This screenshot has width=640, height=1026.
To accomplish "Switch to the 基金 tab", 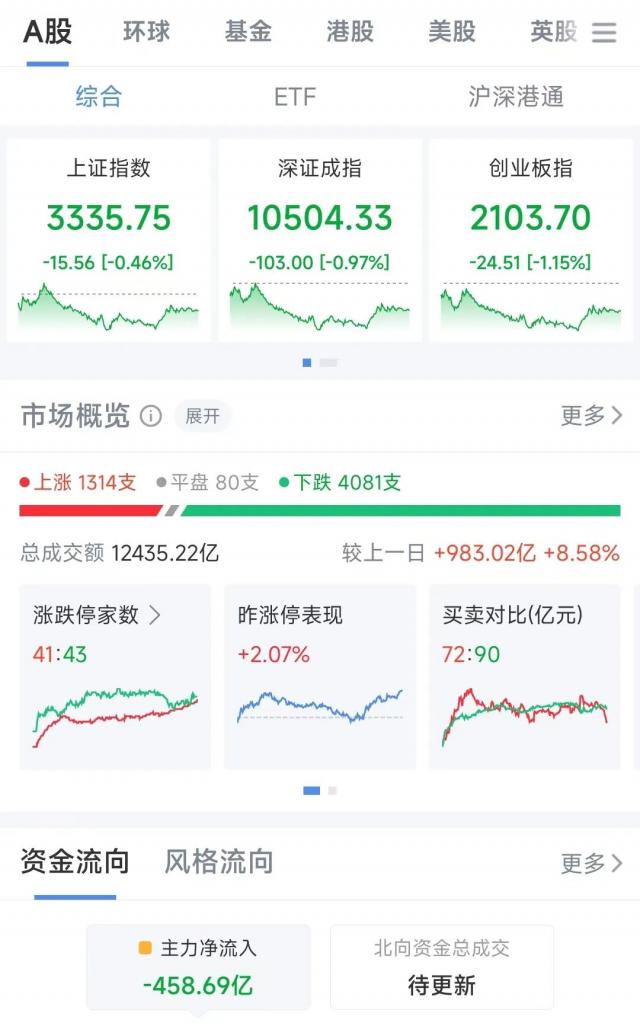I will click(x=248, y=32).
